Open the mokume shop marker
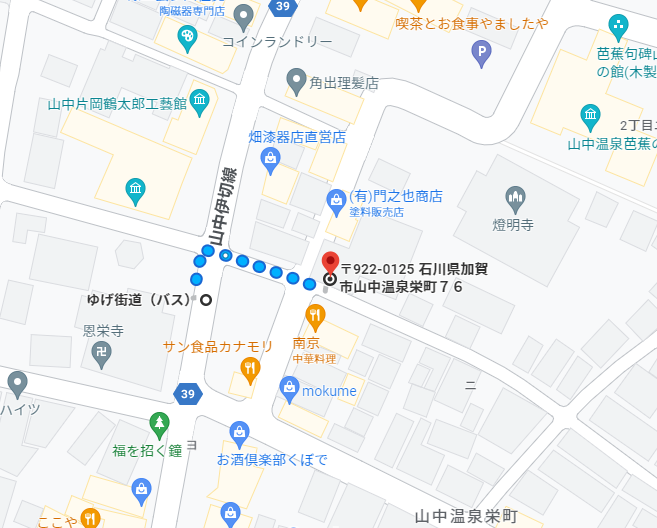 290,385
